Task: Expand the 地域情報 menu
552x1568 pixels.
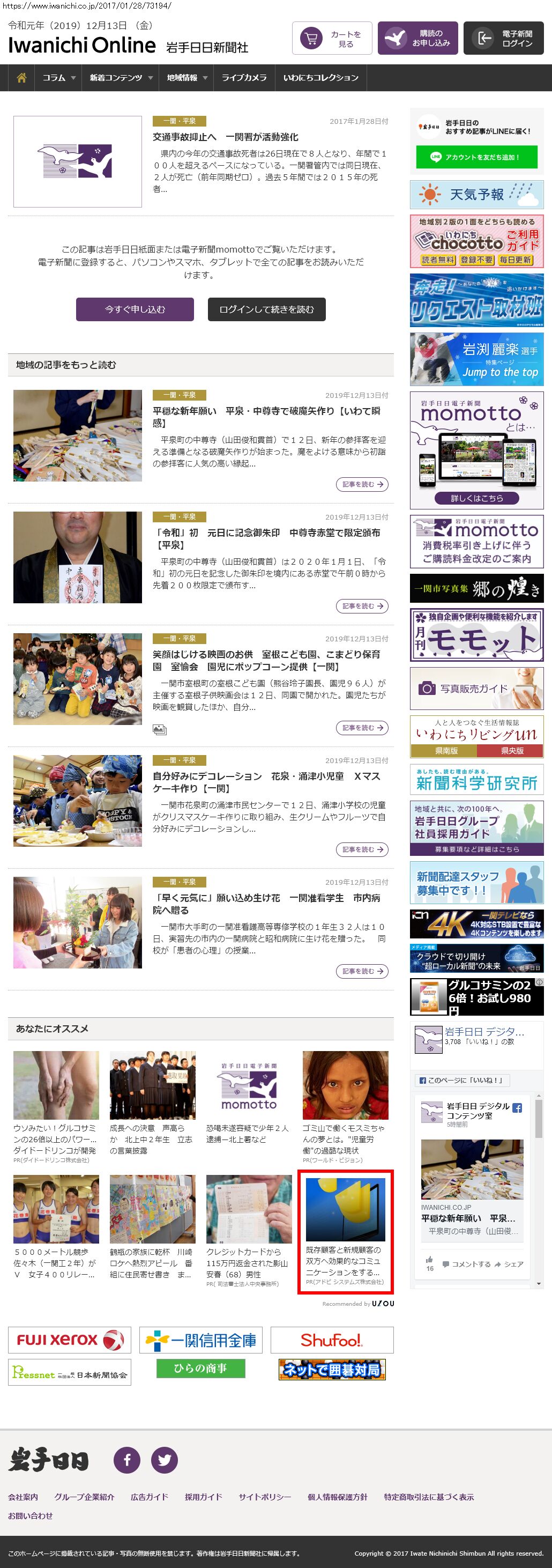Action: tap(187, 78)
